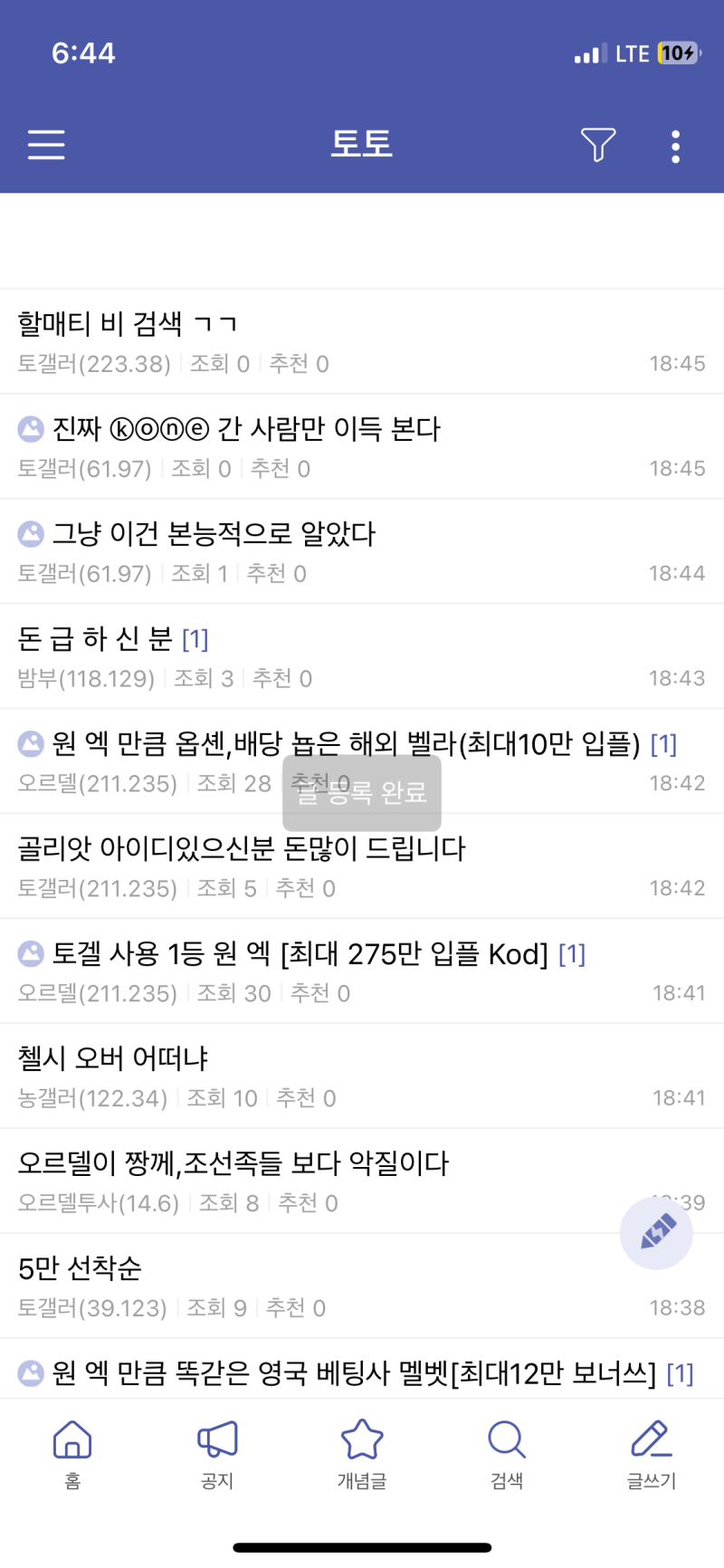Open the post '진짜 ⓚⓞⓝⓔ 간 사람만 이득 본다'
This screenshot has height=1568, width=724.
(246, 429)
